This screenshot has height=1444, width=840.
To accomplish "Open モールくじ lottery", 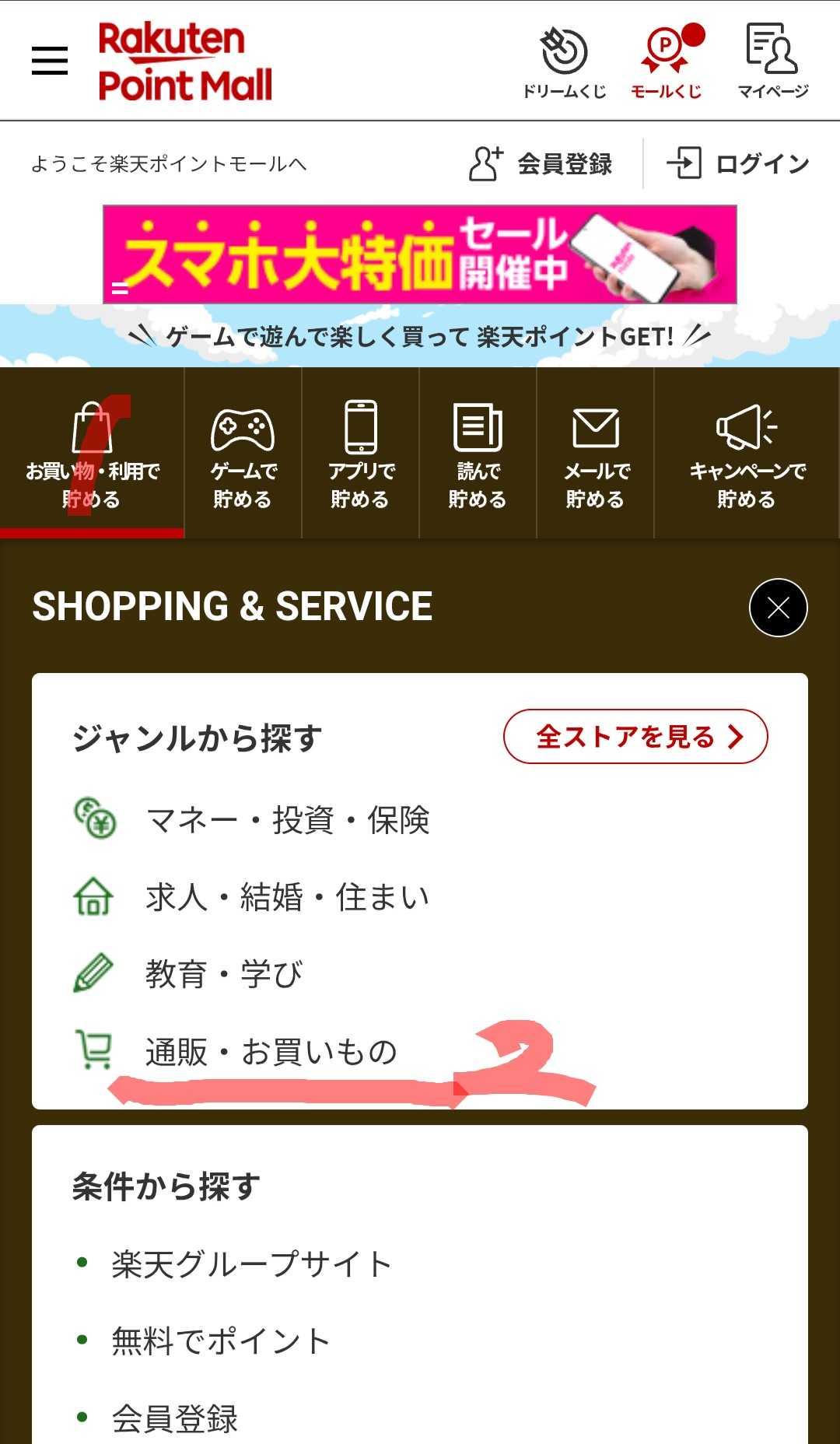I will 667,64.
